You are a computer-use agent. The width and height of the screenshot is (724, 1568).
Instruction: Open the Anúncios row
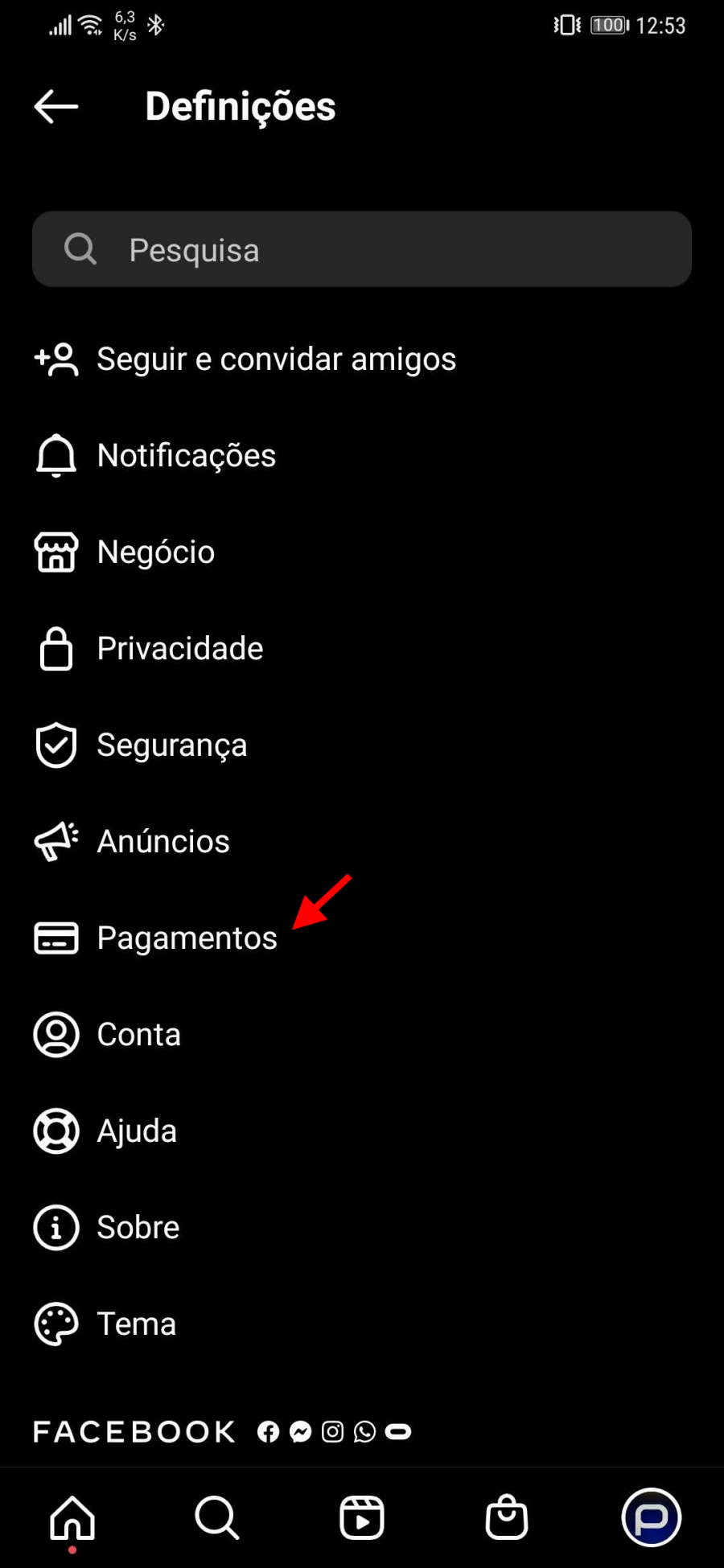tap(362, 842)
